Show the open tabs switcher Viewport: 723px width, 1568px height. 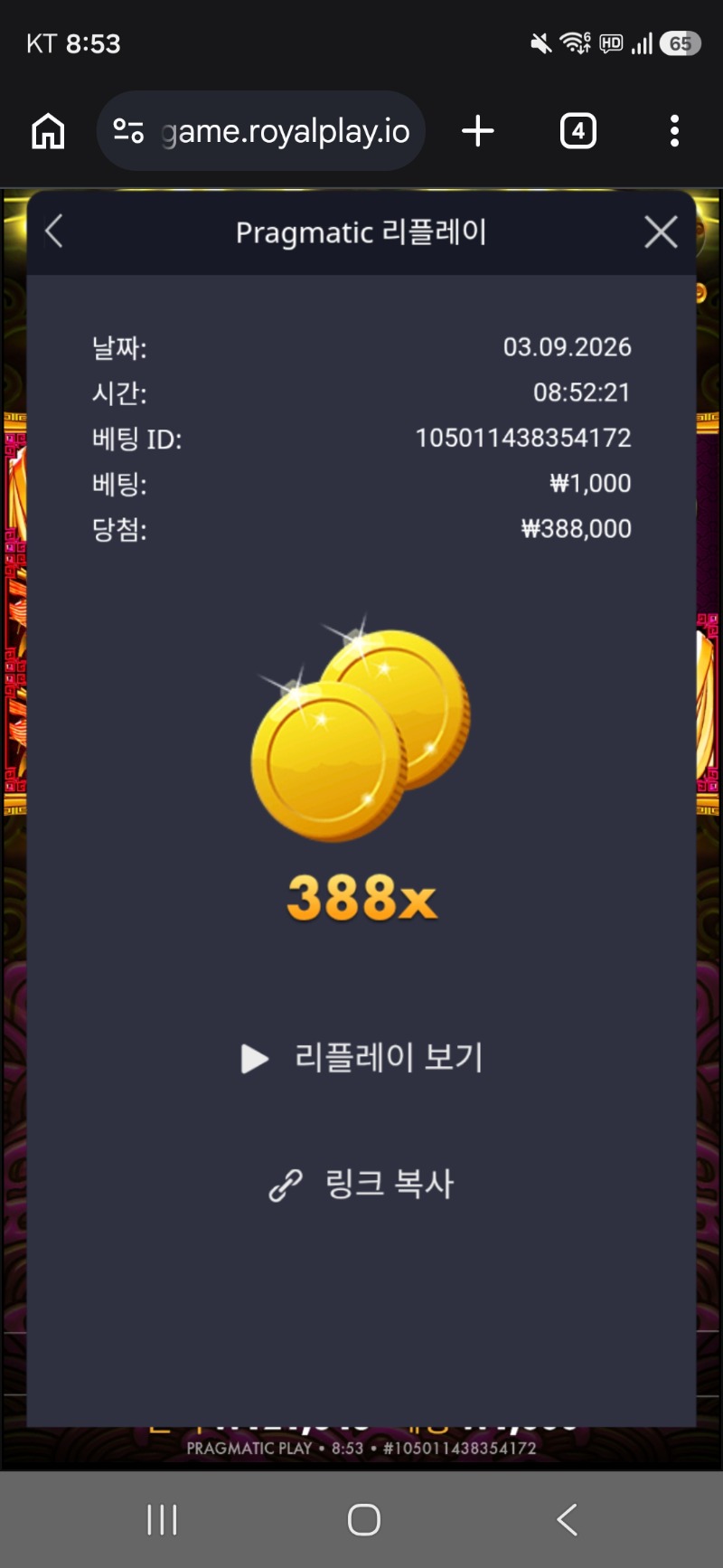point(578,131)
